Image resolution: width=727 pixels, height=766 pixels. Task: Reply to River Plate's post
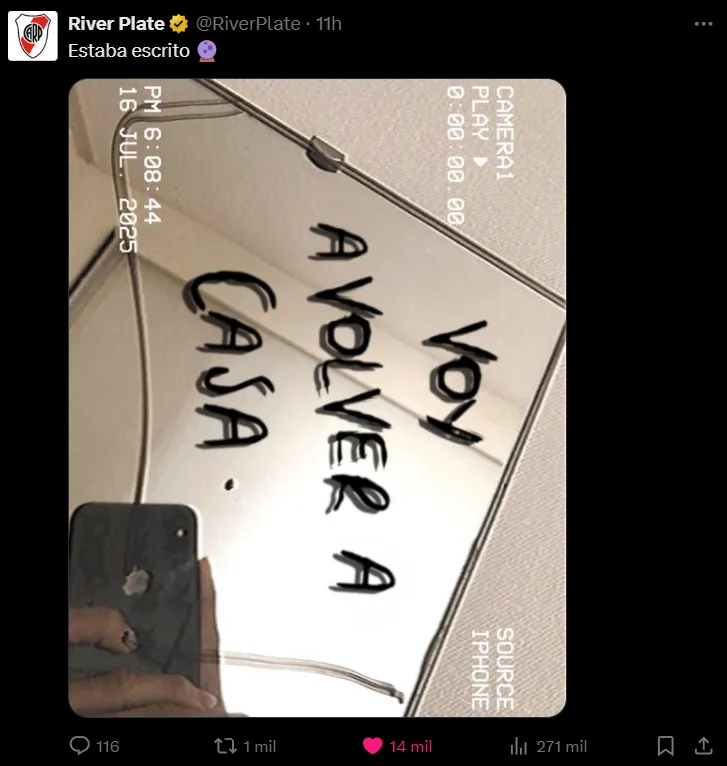[80, 746]
